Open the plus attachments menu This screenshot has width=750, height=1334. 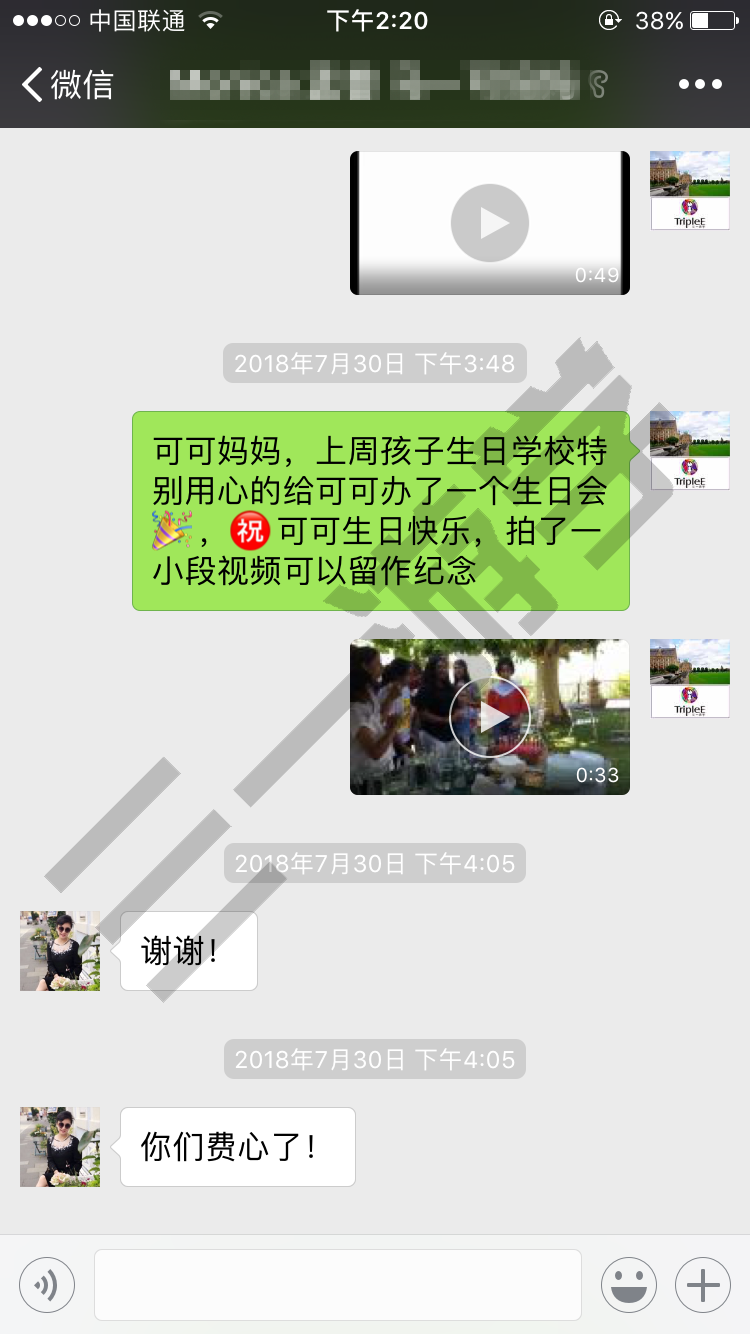click(703, 1284)
